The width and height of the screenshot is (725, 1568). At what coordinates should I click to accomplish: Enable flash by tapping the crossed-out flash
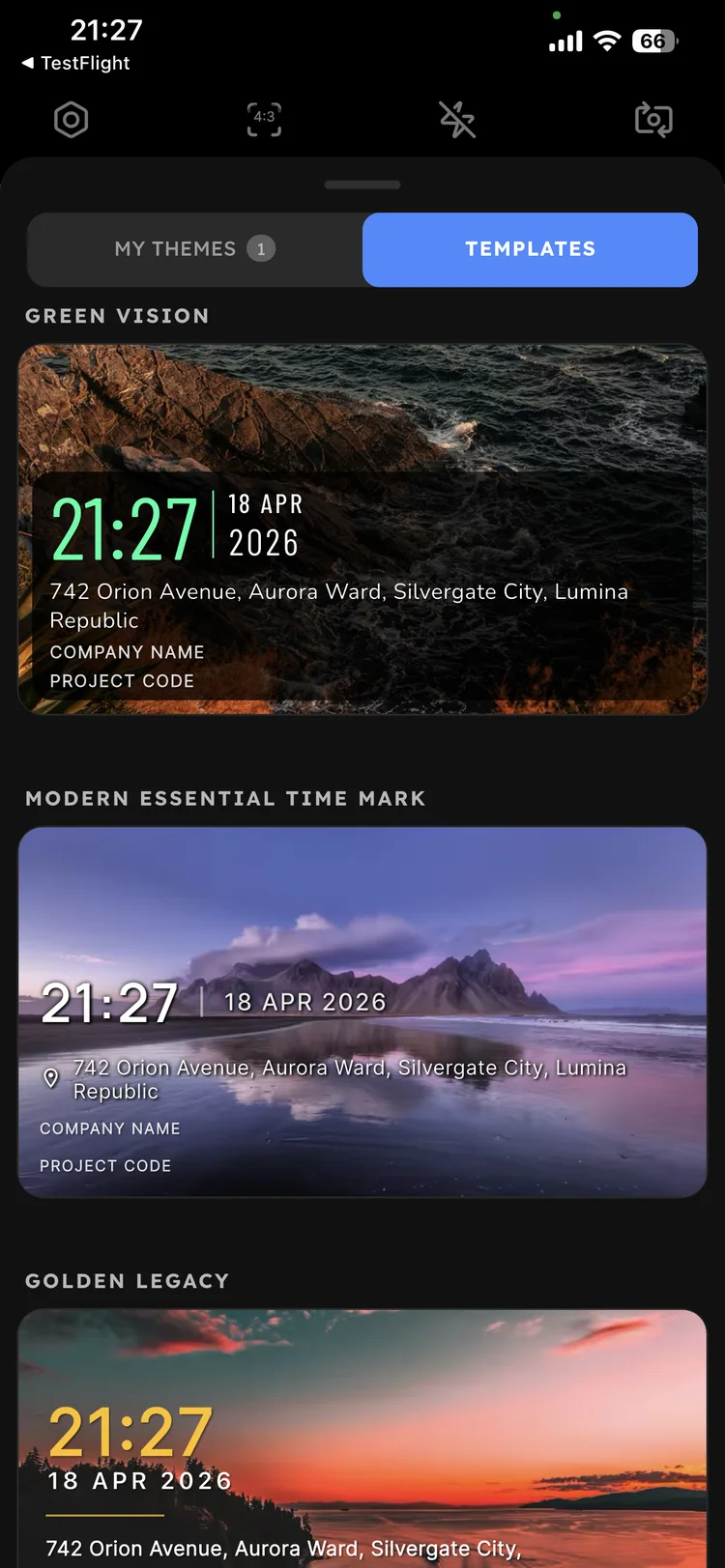456,120
